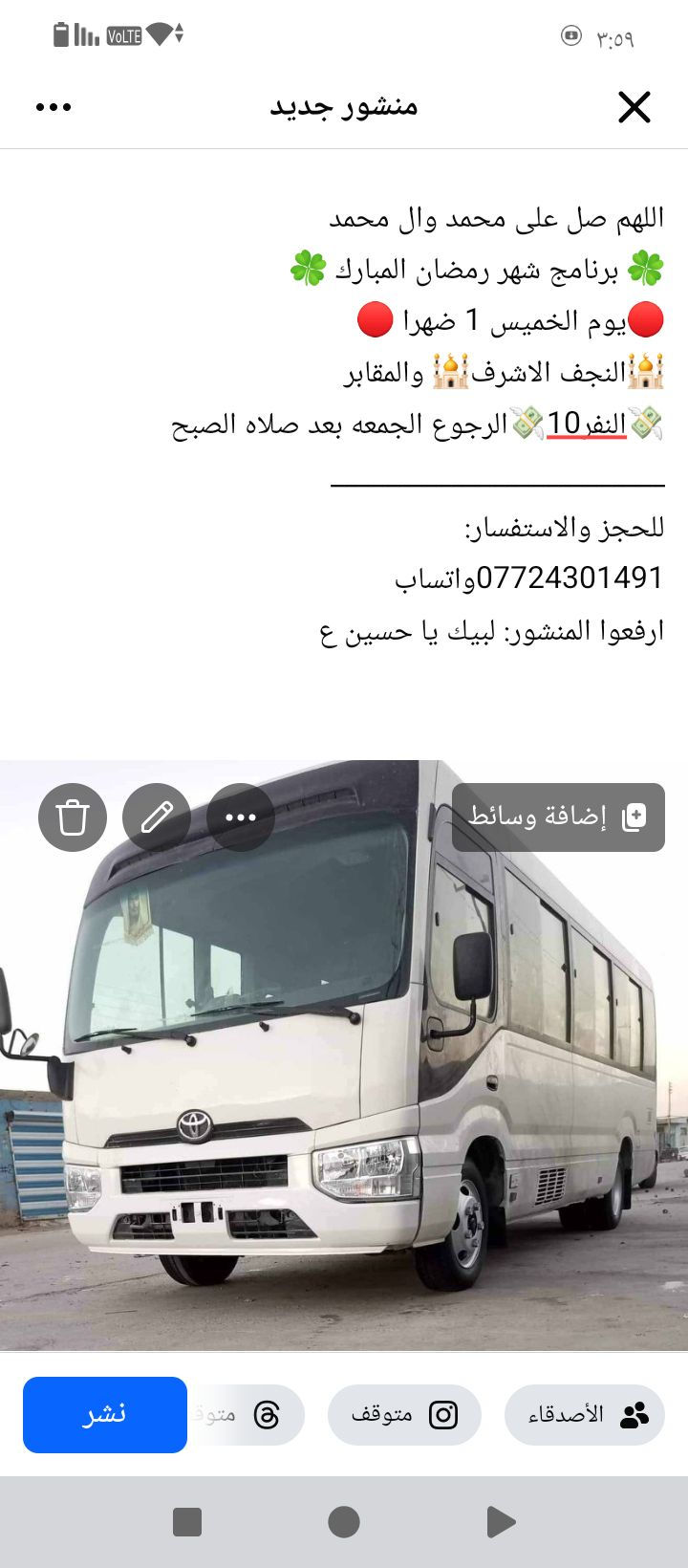Tap إضافة وسائط to add media

click(x=558, y=817)
